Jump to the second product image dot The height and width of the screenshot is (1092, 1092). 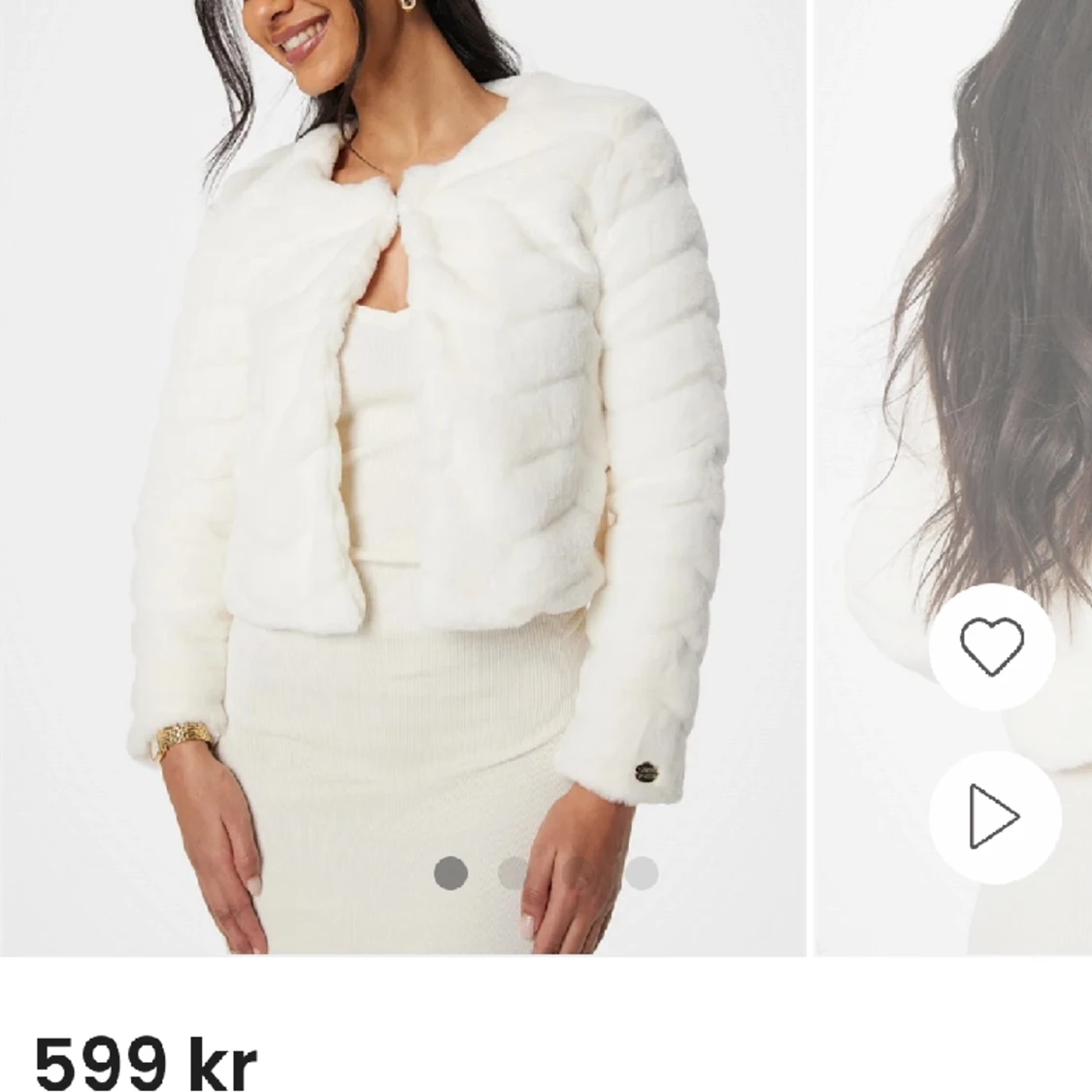pyautogui.click(x=513, y=874)
